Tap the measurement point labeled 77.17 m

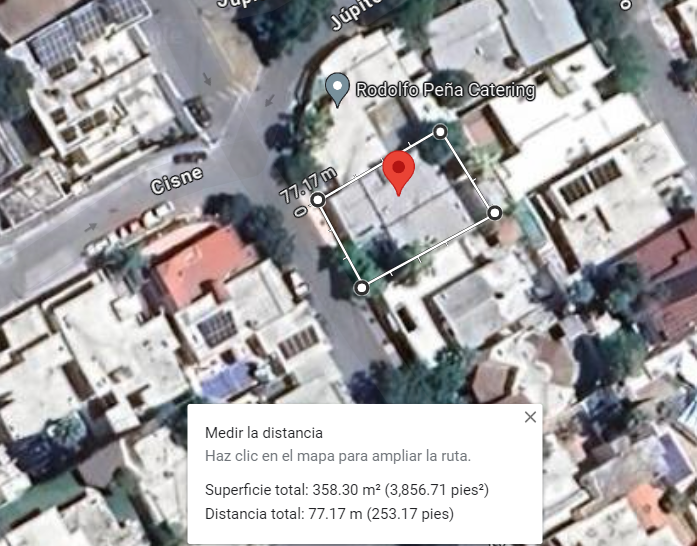318,200
